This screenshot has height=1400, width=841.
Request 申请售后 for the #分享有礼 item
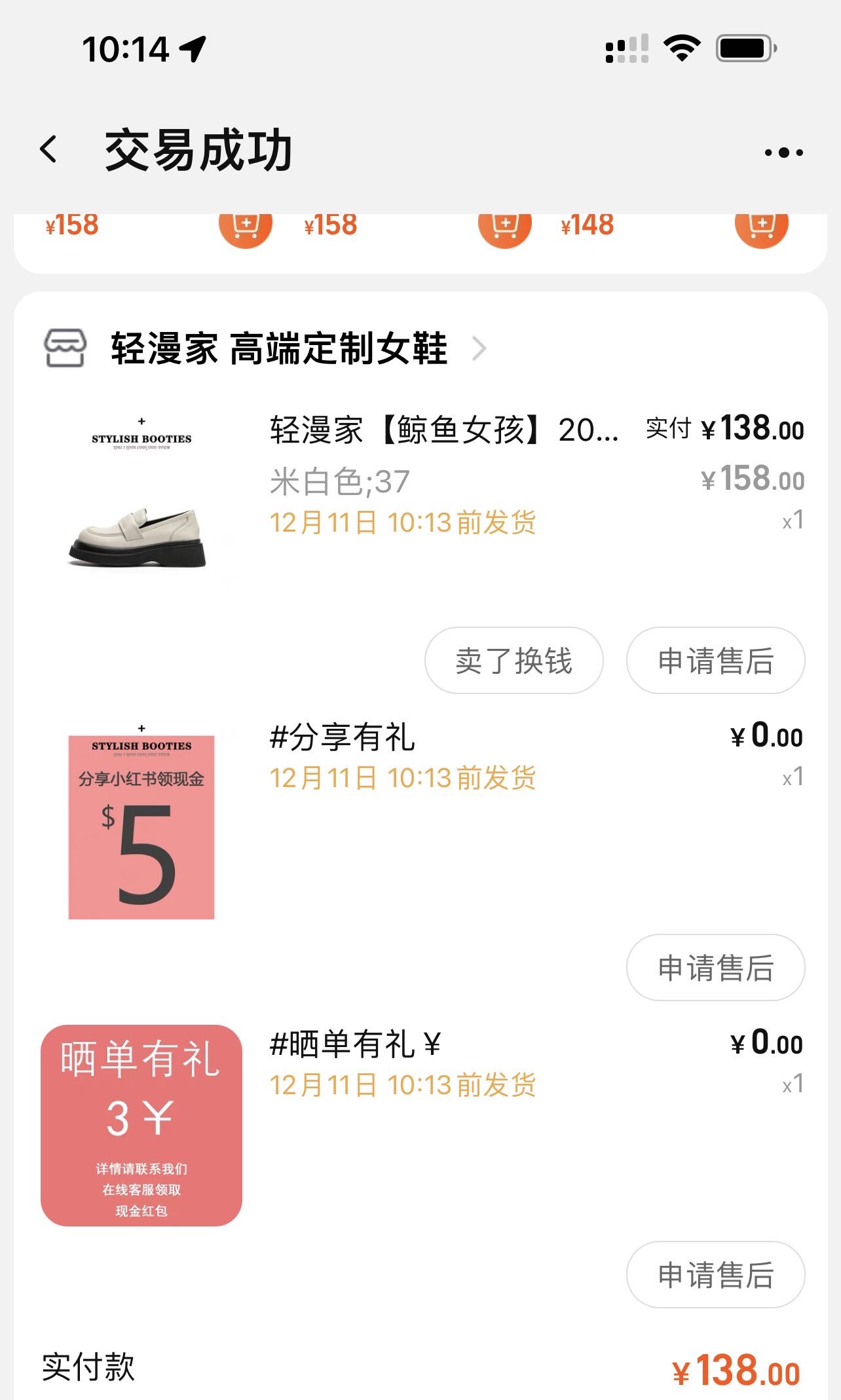pos(715,967)
